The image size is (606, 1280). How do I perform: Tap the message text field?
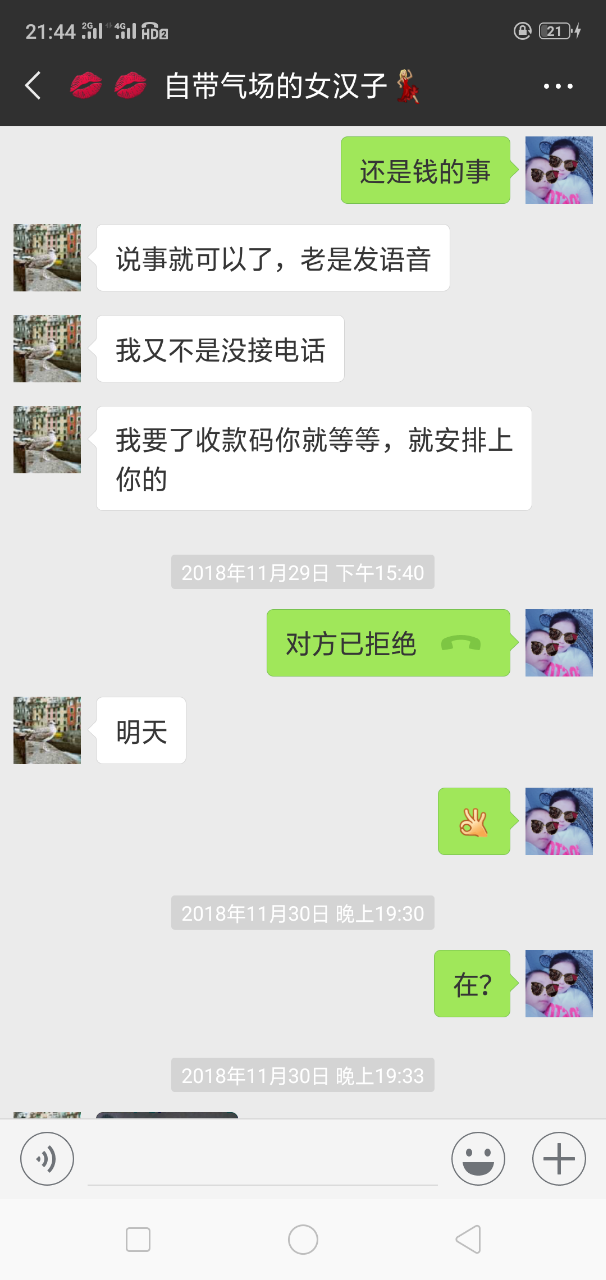pyautogui.click(x=262, y=1160)
